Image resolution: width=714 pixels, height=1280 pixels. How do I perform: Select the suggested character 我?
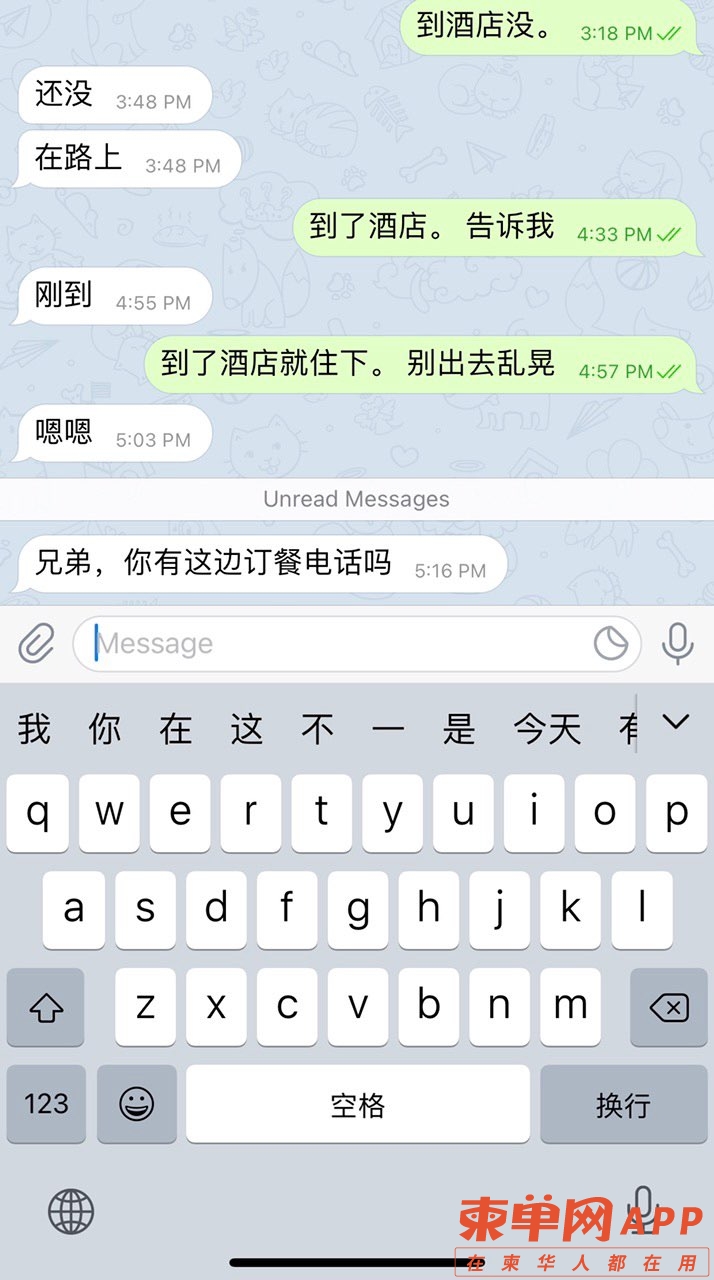pyautogui.click(x=34, y=729)
